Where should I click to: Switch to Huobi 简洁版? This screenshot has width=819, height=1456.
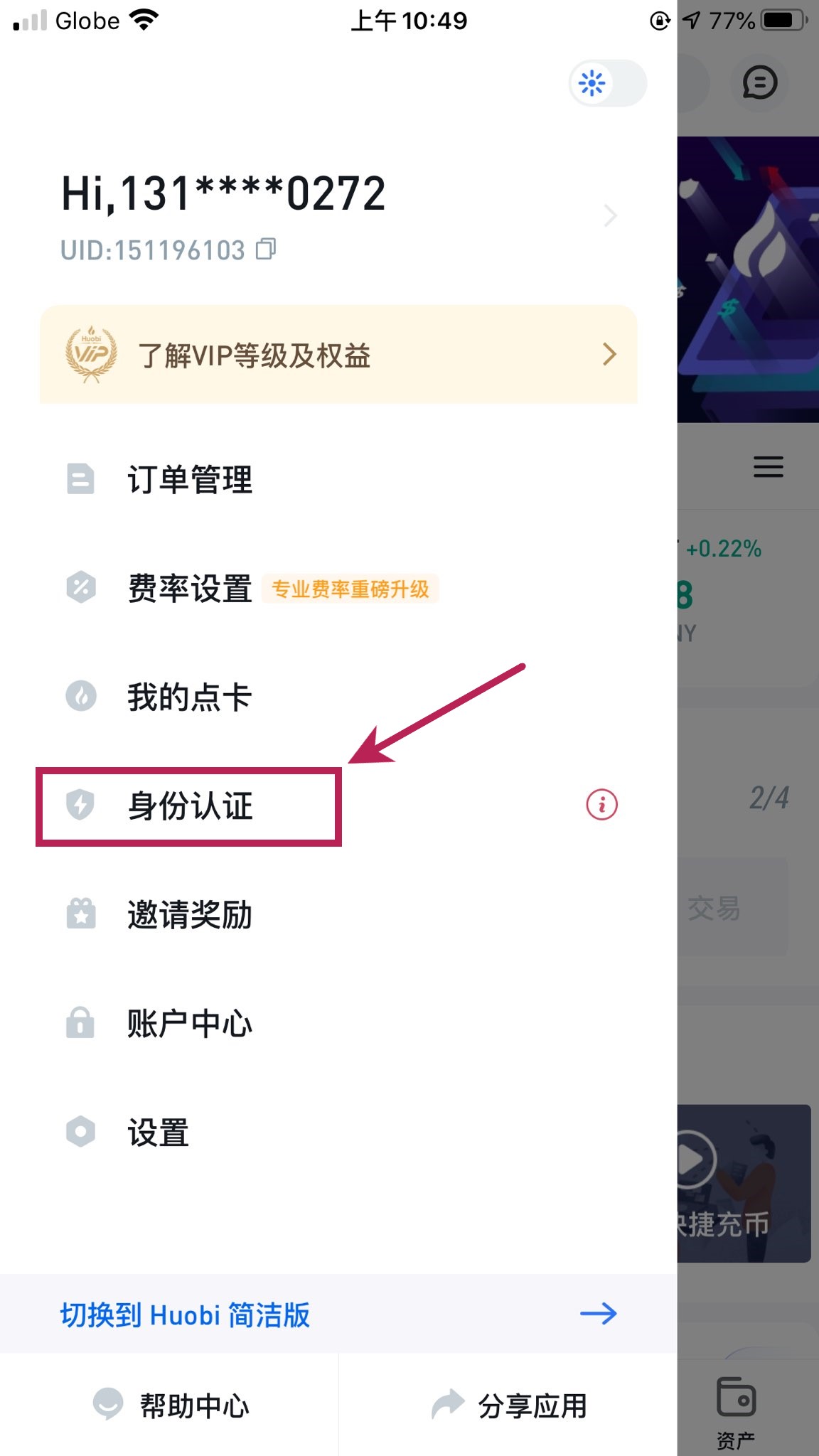338,1315
